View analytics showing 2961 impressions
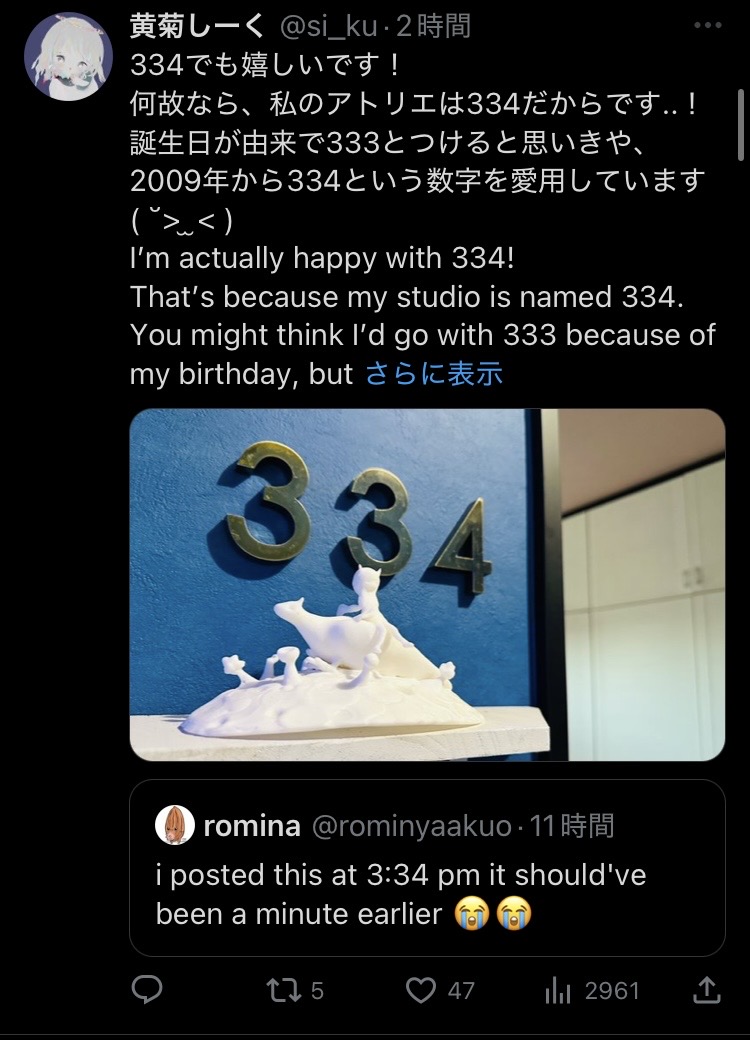 click(557, 990)
